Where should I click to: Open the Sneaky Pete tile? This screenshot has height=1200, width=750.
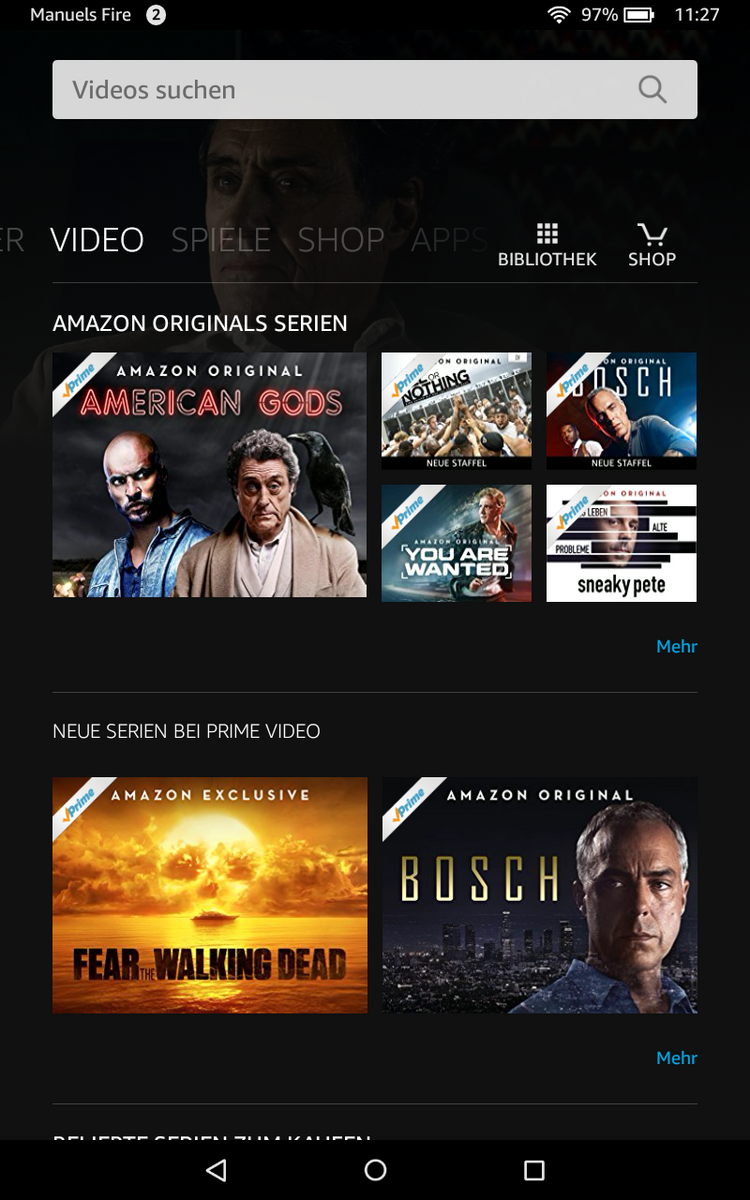tap(621, 543)
